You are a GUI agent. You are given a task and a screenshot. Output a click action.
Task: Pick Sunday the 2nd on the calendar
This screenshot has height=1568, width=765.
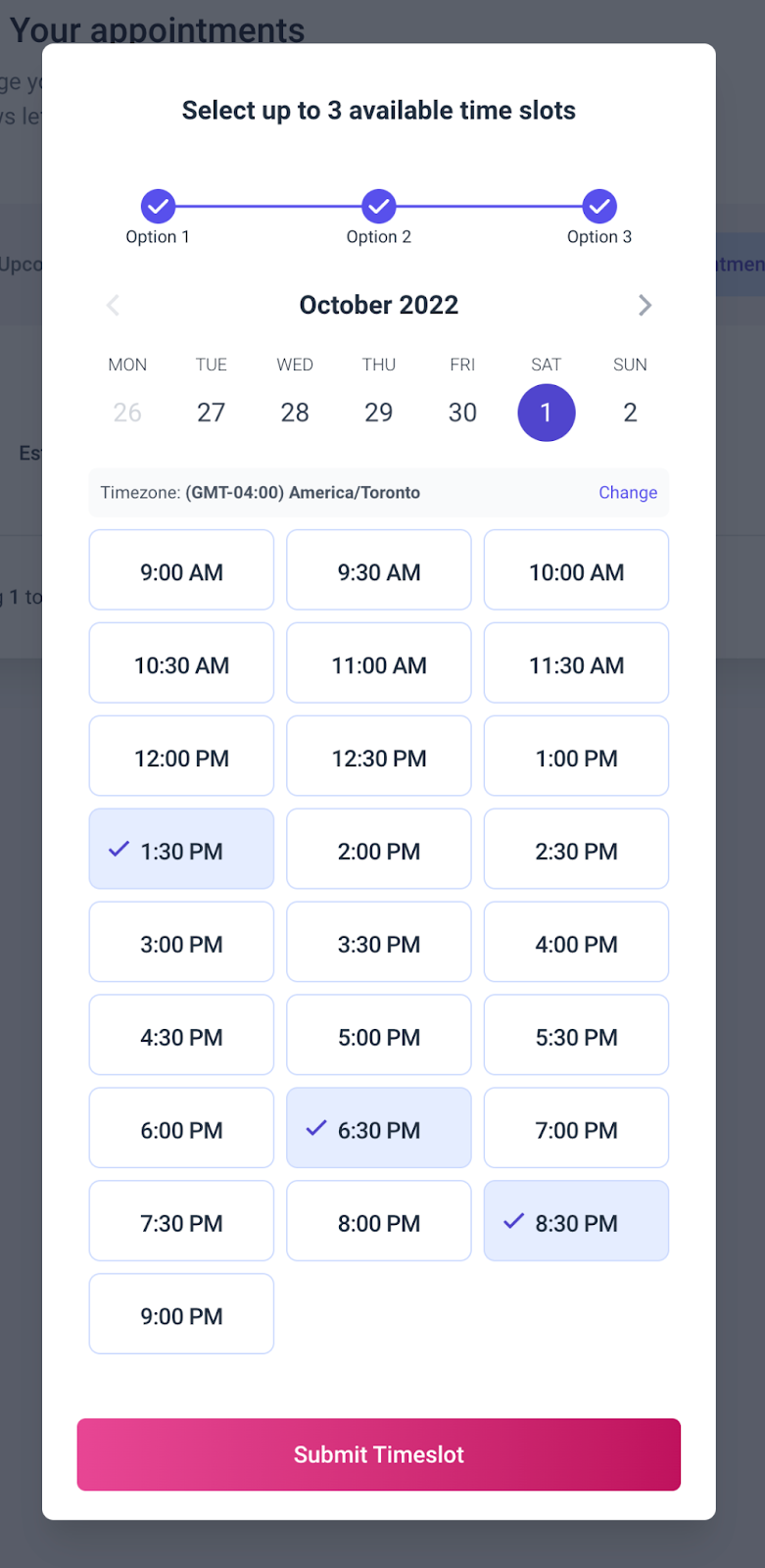630,413
